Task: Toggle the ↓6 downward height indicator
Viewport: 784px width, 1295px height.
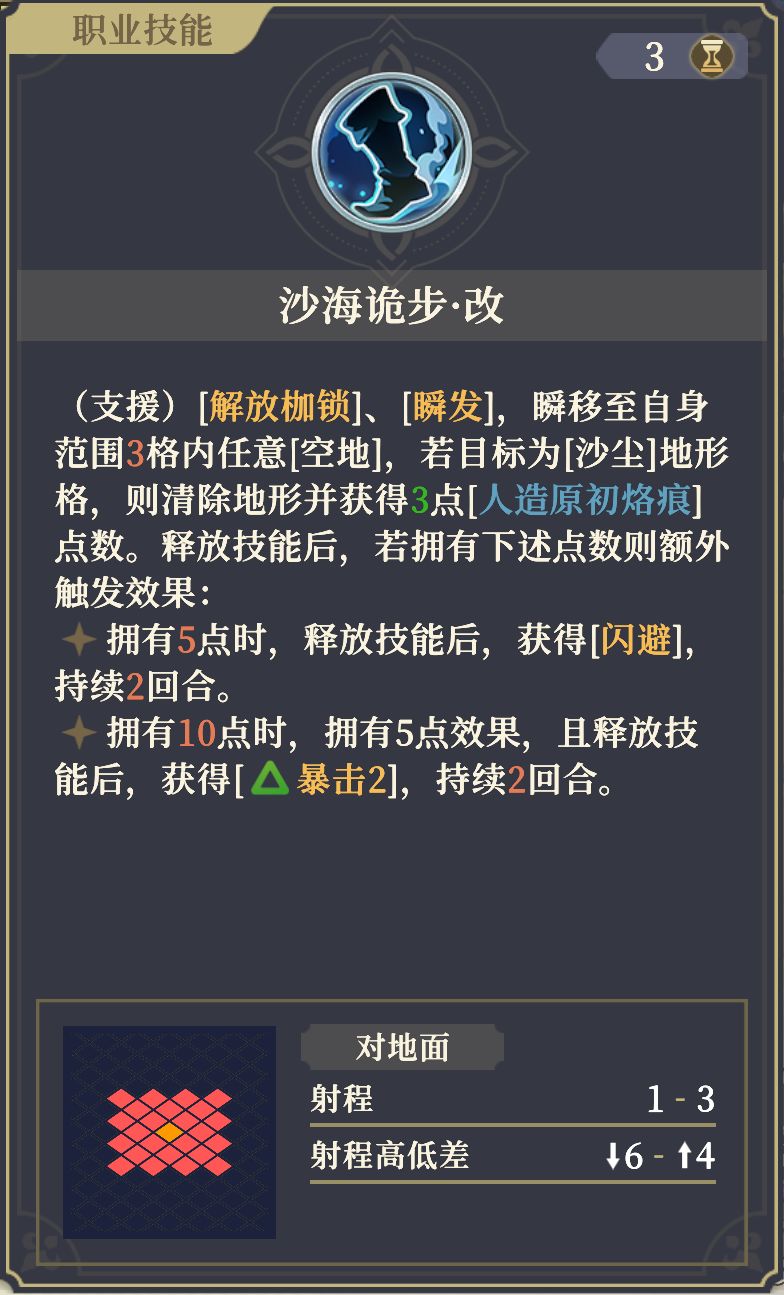Action: pos(627,1157)
